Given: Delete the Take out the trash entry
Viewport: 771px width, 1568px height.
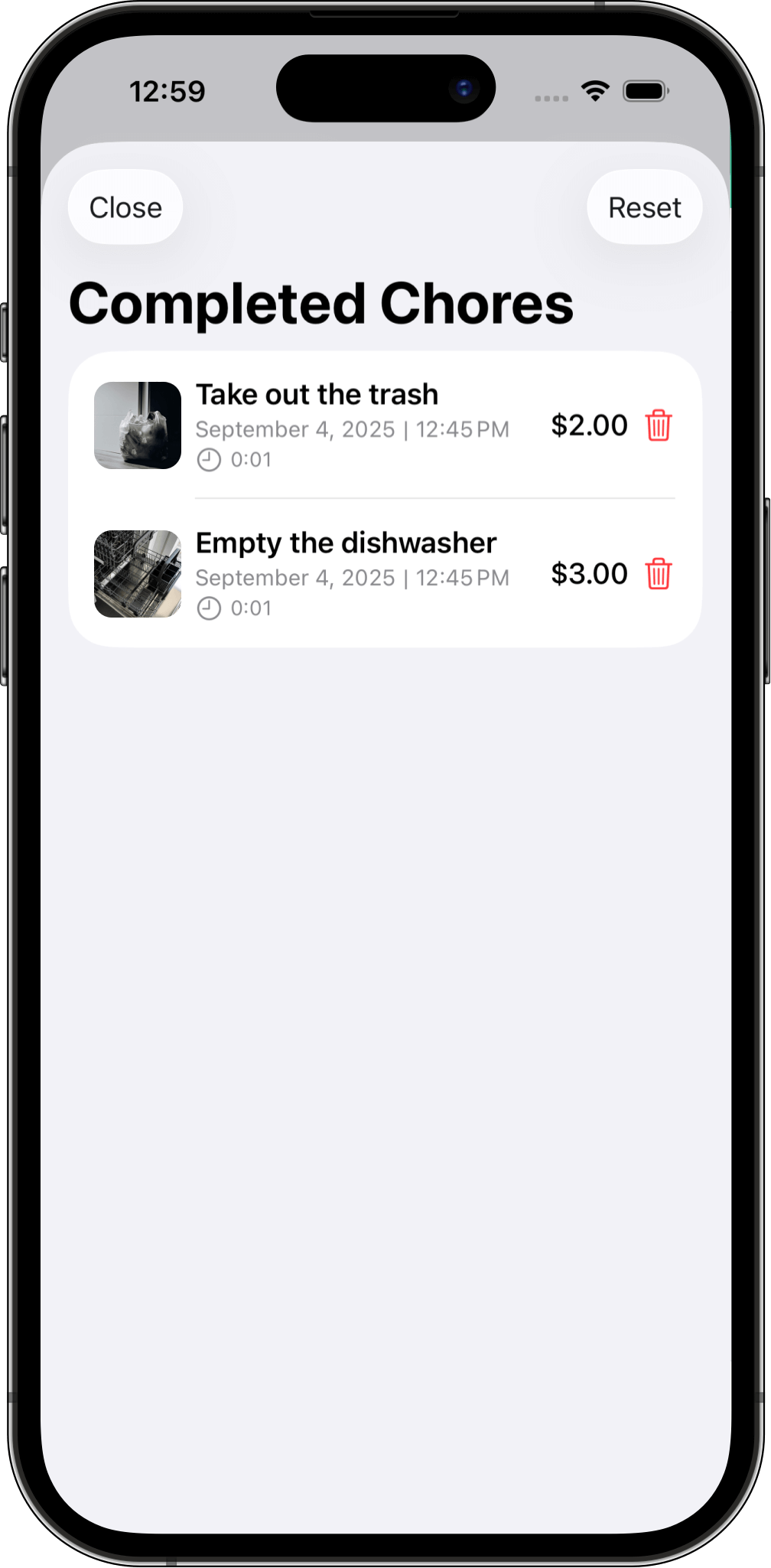Looking at the screenshot, I should (658, 426).
